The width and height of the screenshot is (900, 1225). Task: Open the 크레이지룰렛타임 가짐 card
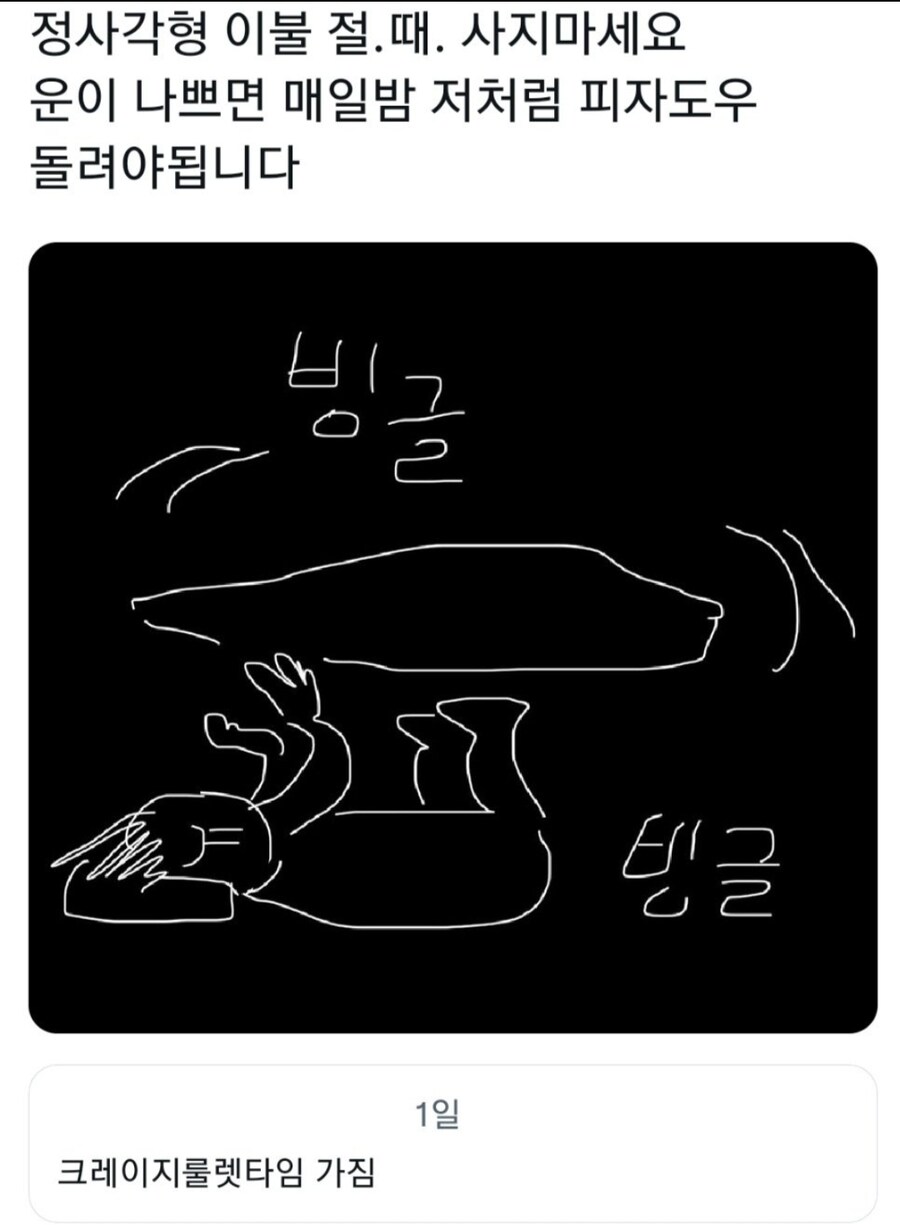click(x=452, y=1142)
